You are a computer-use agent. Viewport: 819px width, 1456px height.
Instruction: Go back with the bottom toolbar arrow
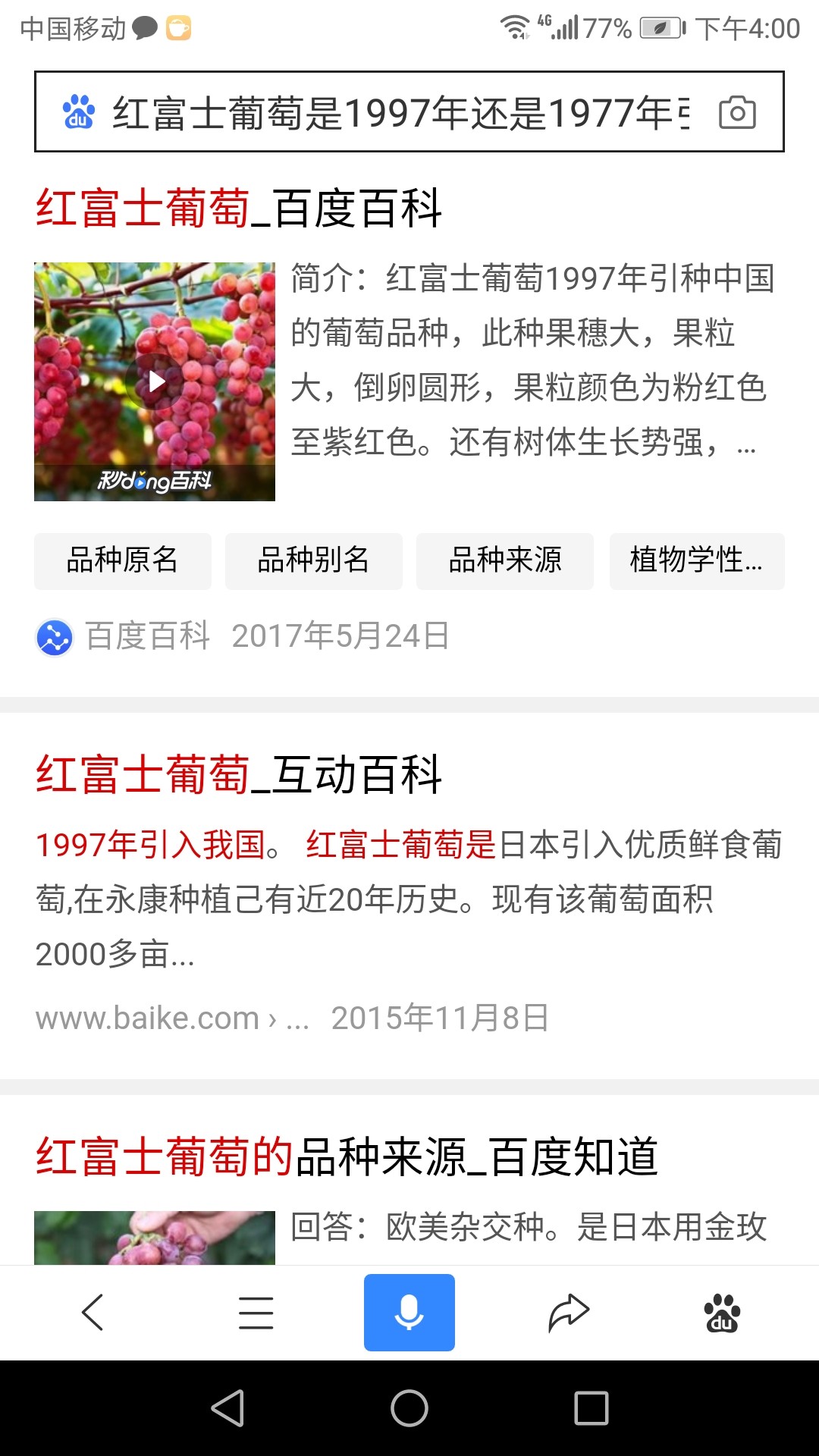pos(93,1313)
